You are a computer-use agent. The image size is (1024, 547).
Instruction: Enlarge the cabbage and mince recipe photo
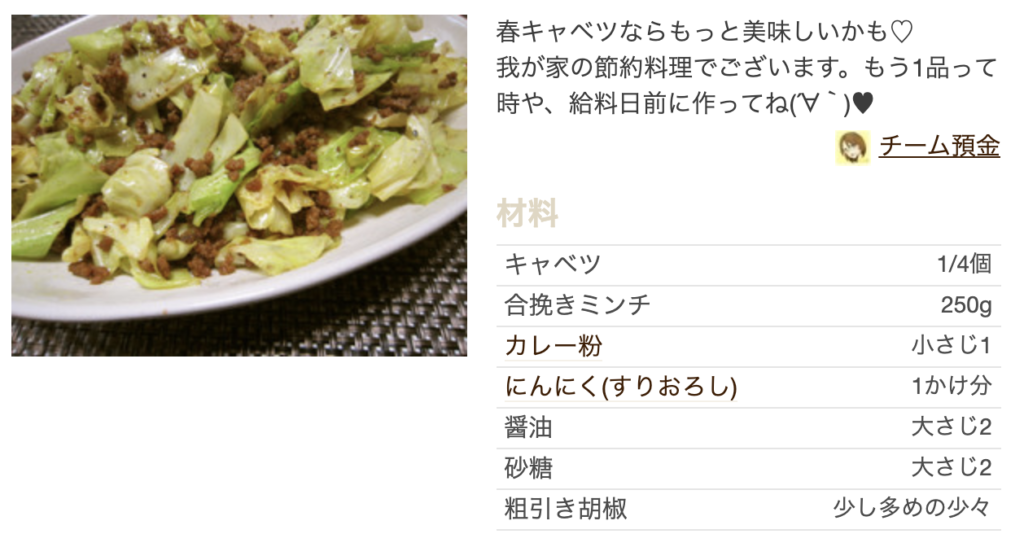[x=239, y=185]
